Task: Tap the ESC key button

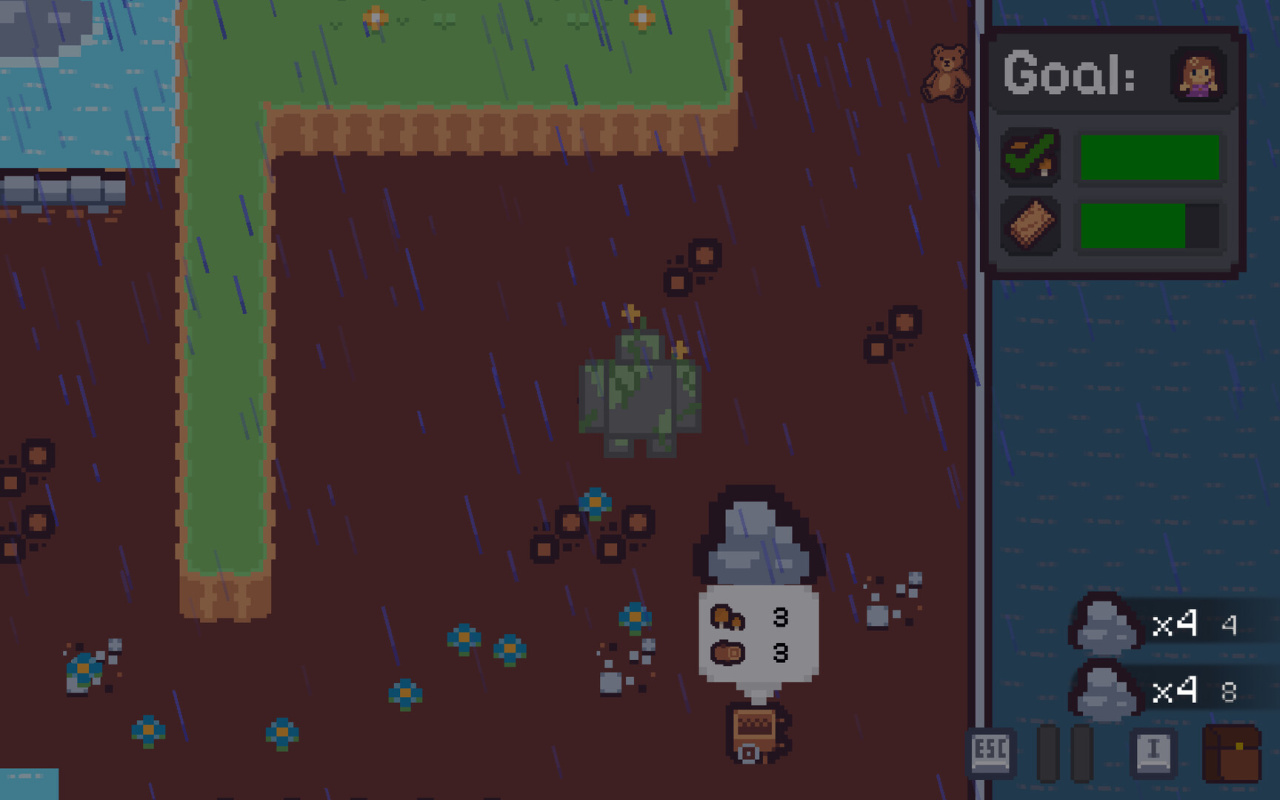Action: pos(992,753)
